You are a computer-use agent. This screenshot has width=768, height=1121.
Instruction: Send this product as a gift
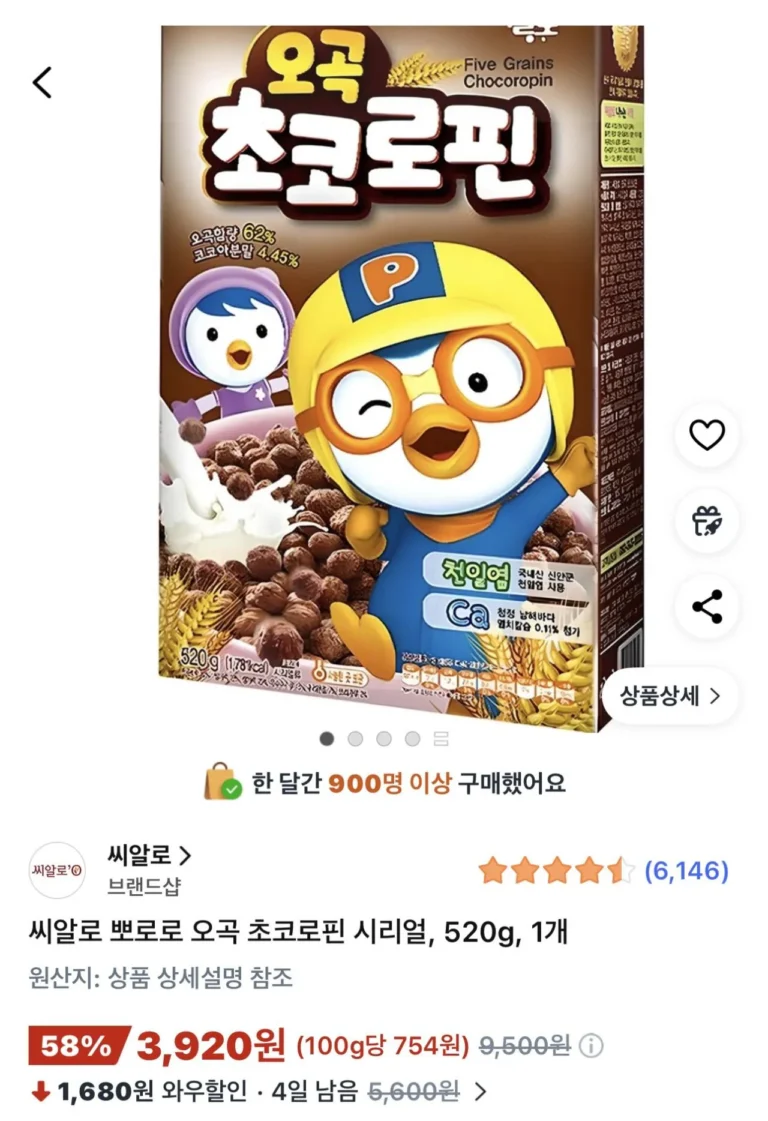click(x=707, y=521)
